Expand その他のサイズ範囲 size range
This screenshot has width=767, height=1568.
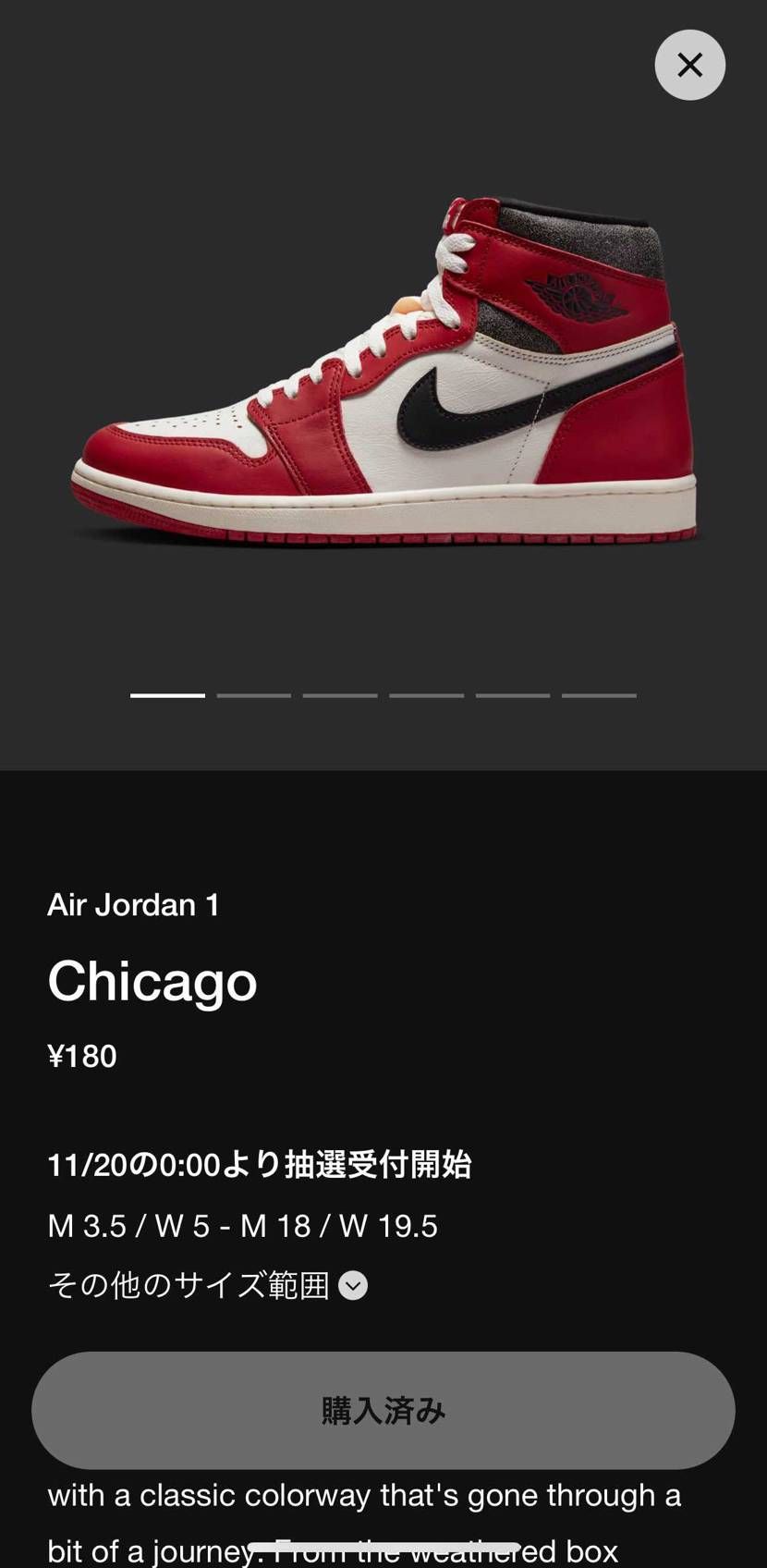352,1285
